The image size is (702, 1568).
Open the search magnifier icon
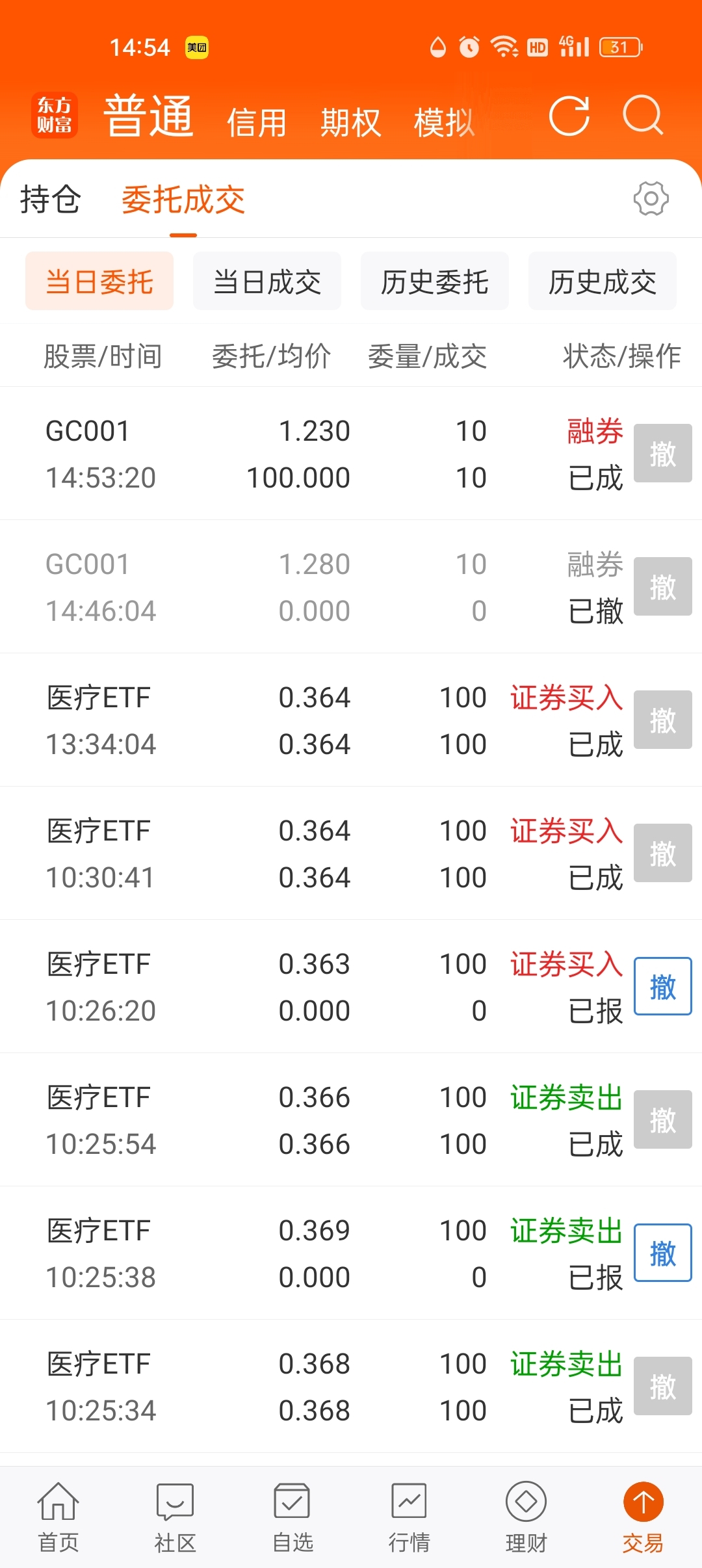(642, 116)
